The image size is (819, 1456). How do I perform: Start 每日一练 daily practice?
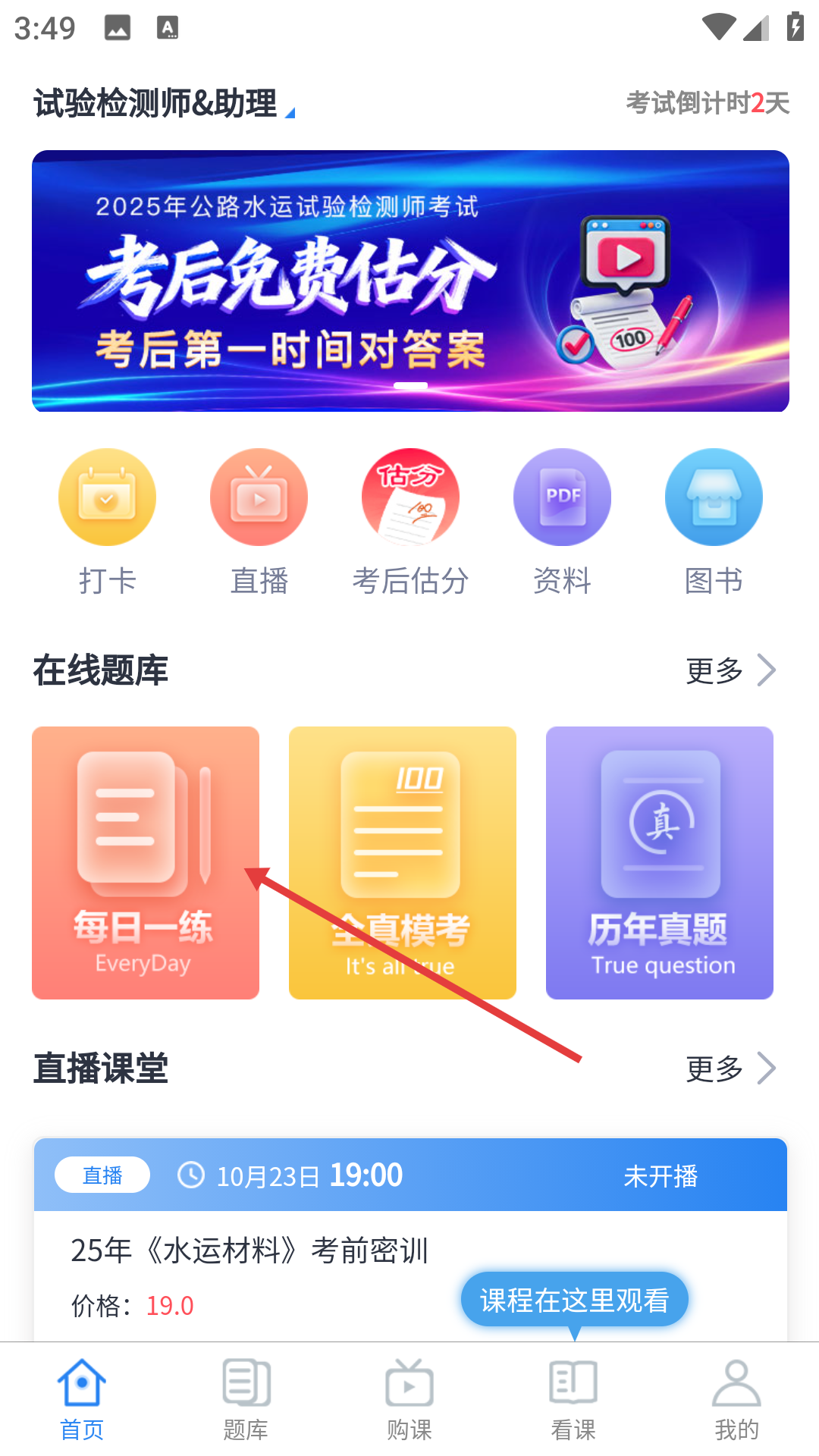click(x=146, y=862)
